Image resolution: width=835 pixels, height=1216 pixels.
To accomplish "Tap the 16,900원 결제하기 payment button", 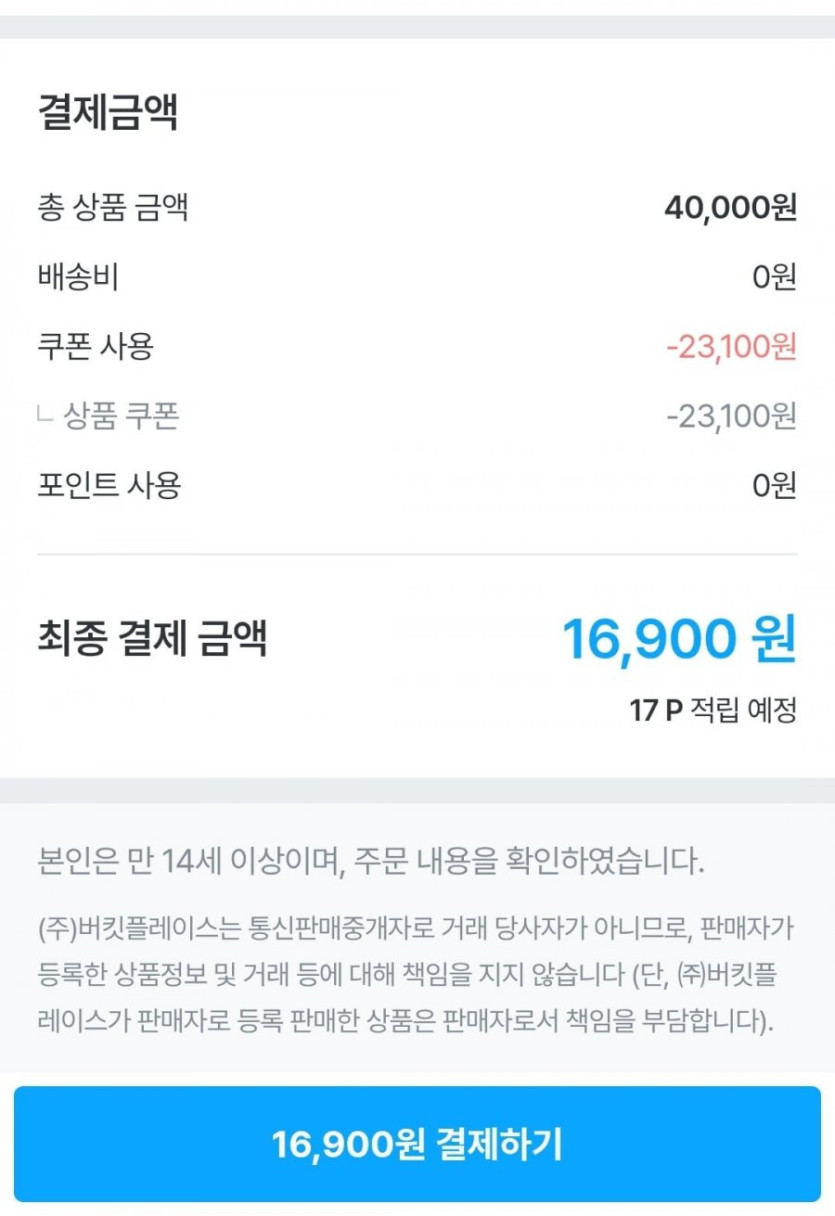I will click(x=417, y=1144).
